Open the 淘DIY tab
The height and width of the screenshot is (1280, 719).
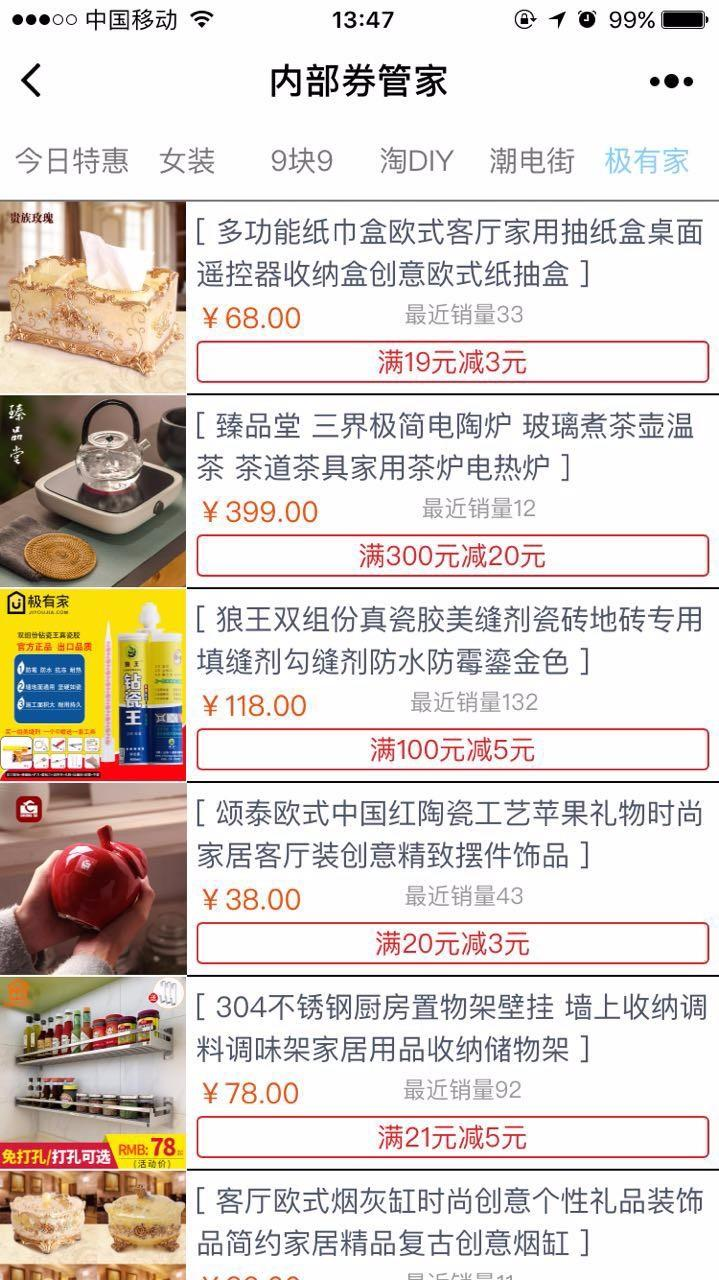point(416,161)
